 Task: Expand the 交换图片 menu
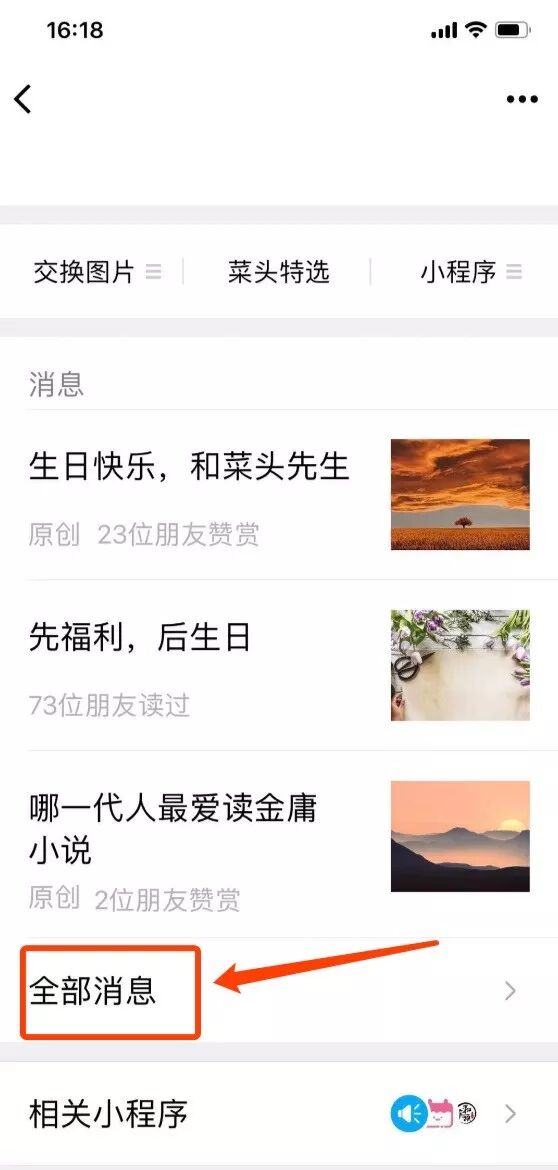click(x=97, y=272)
